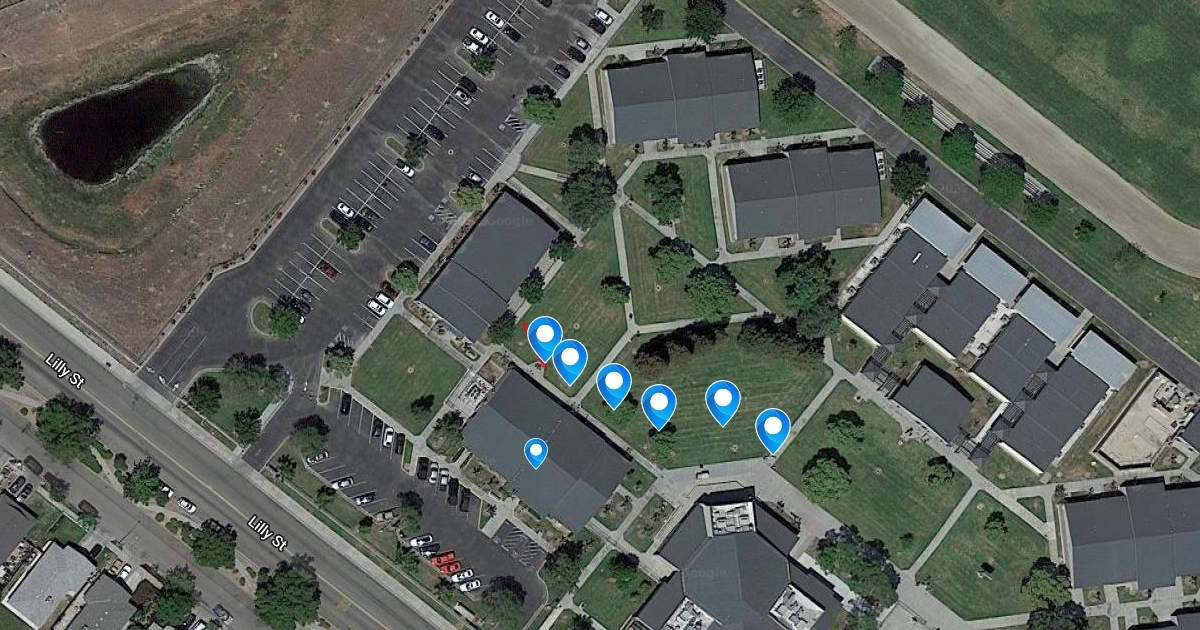The width and height of the screenshot is (1200, 630).
Task: Tap the small marker on the gray rooftop
Action: coord(536,452)
